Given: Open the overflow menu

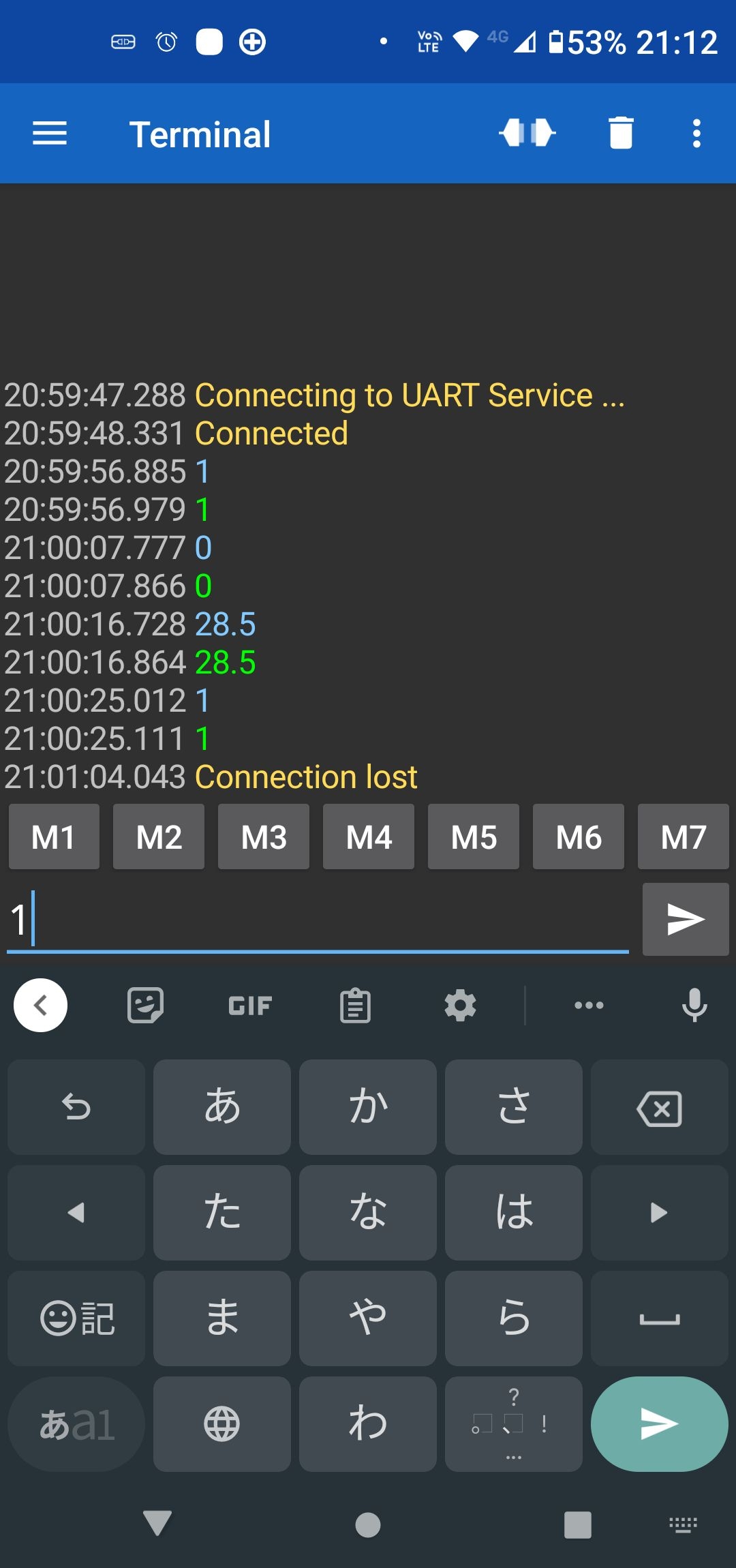Looking at the screenshot, I should click(696, 134).
